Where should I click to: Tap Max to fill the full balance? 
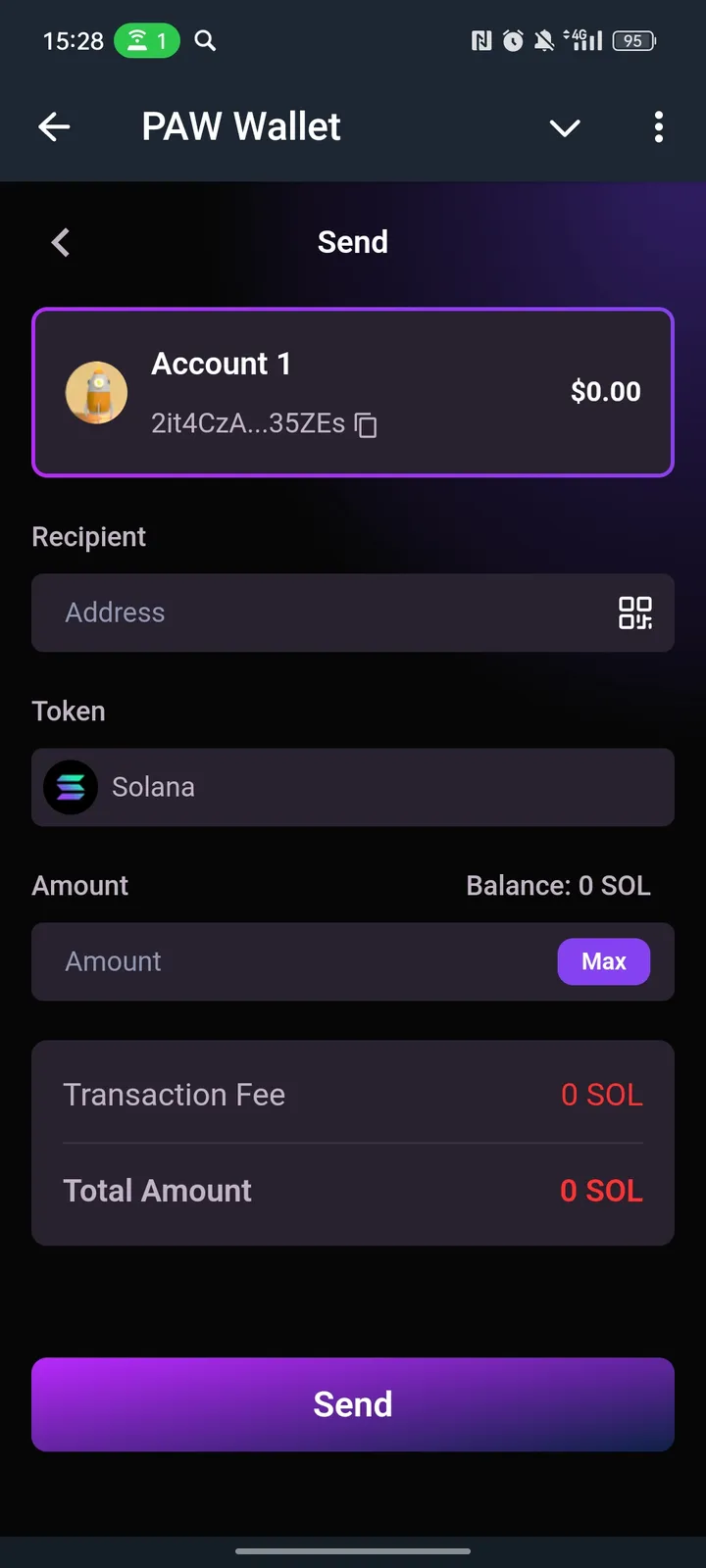pos(603,961)
